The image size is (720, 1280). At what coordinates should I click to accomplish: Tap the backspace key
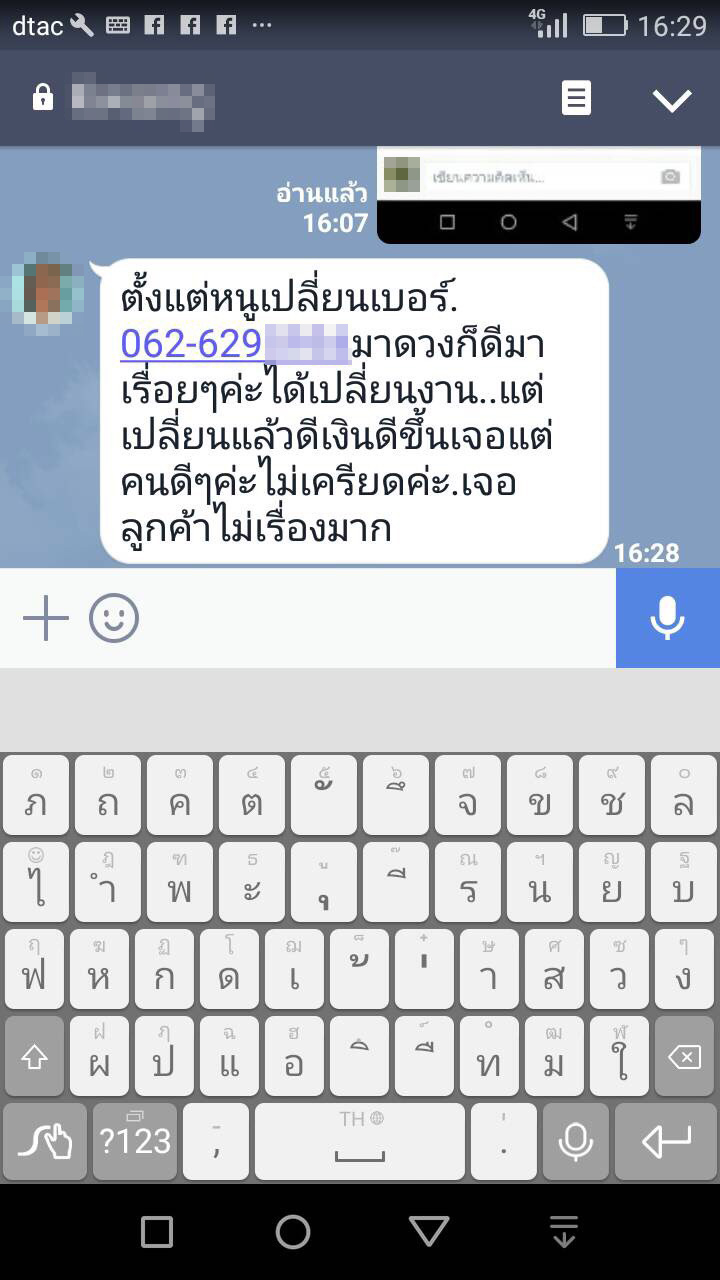(684, 1056)
